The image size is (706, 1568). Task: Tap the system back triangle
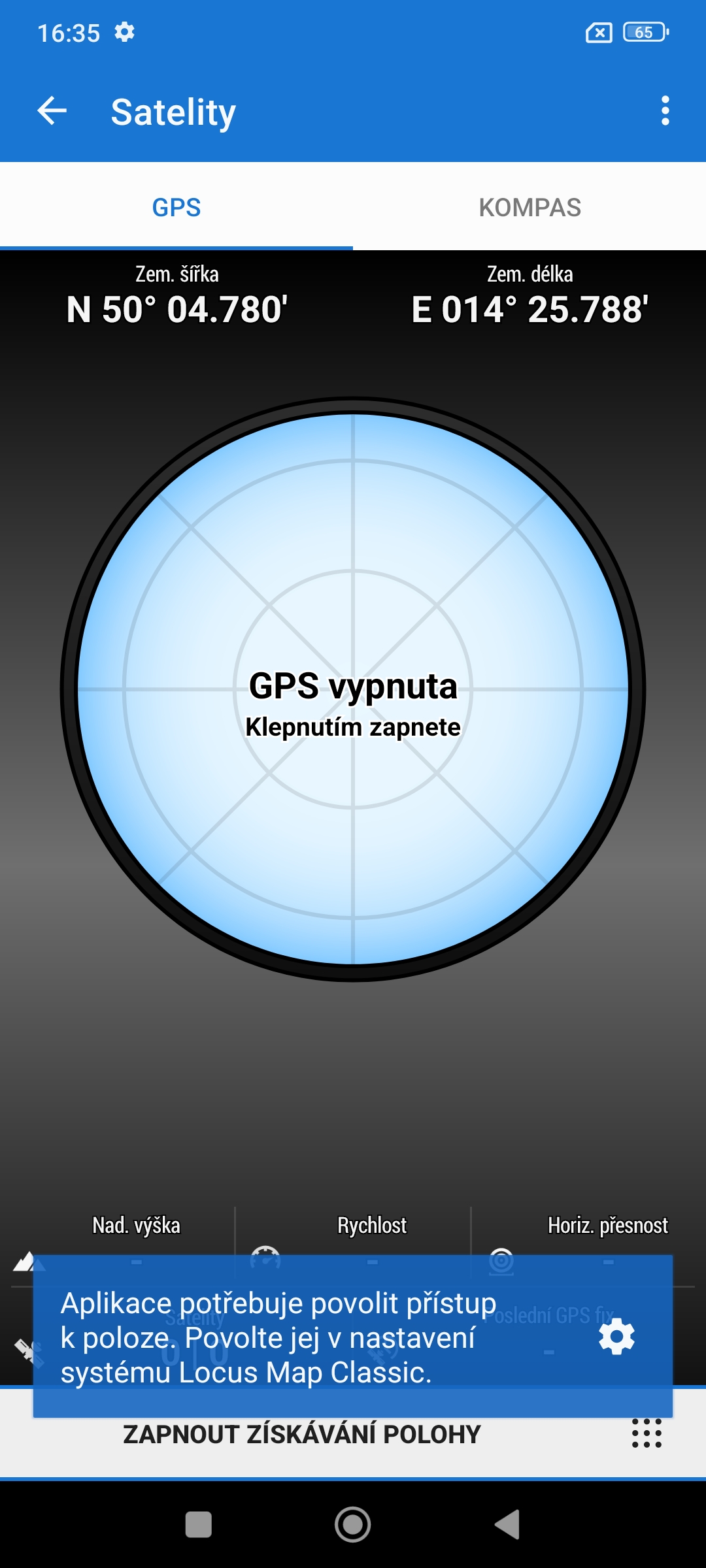[x=507, y=1525]
